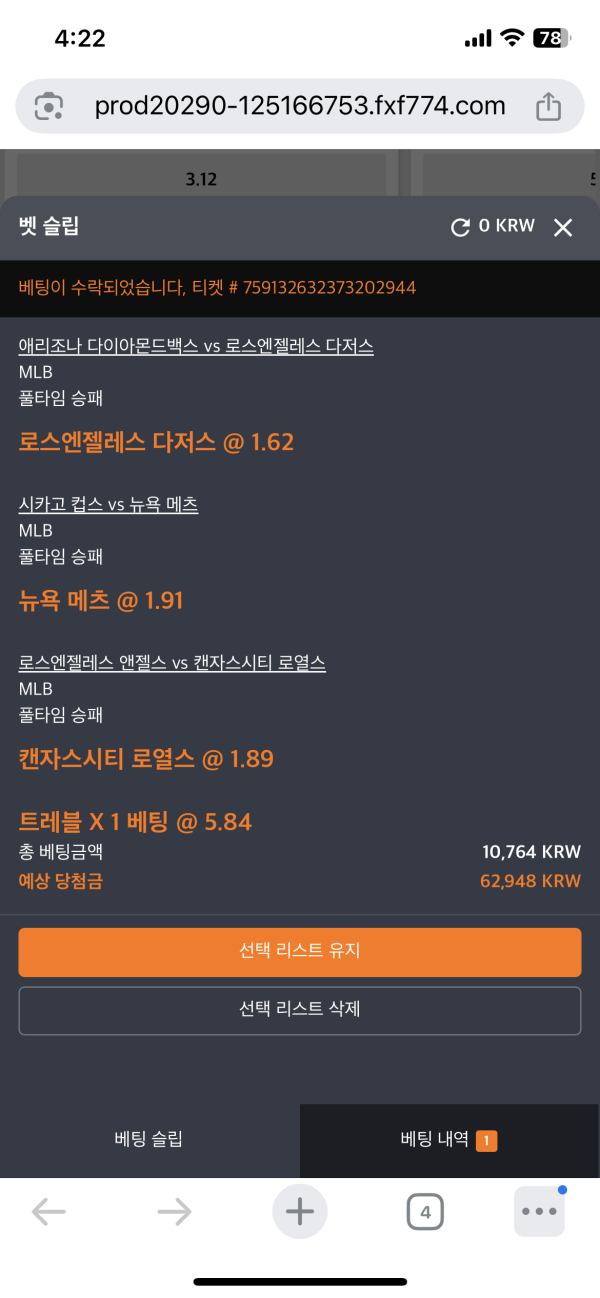Open 시카고 컵스 vs 뉴욕 메츠 match link
Image resolution: width=600 pixels, height=1298 pixels.
coord(108,505)
